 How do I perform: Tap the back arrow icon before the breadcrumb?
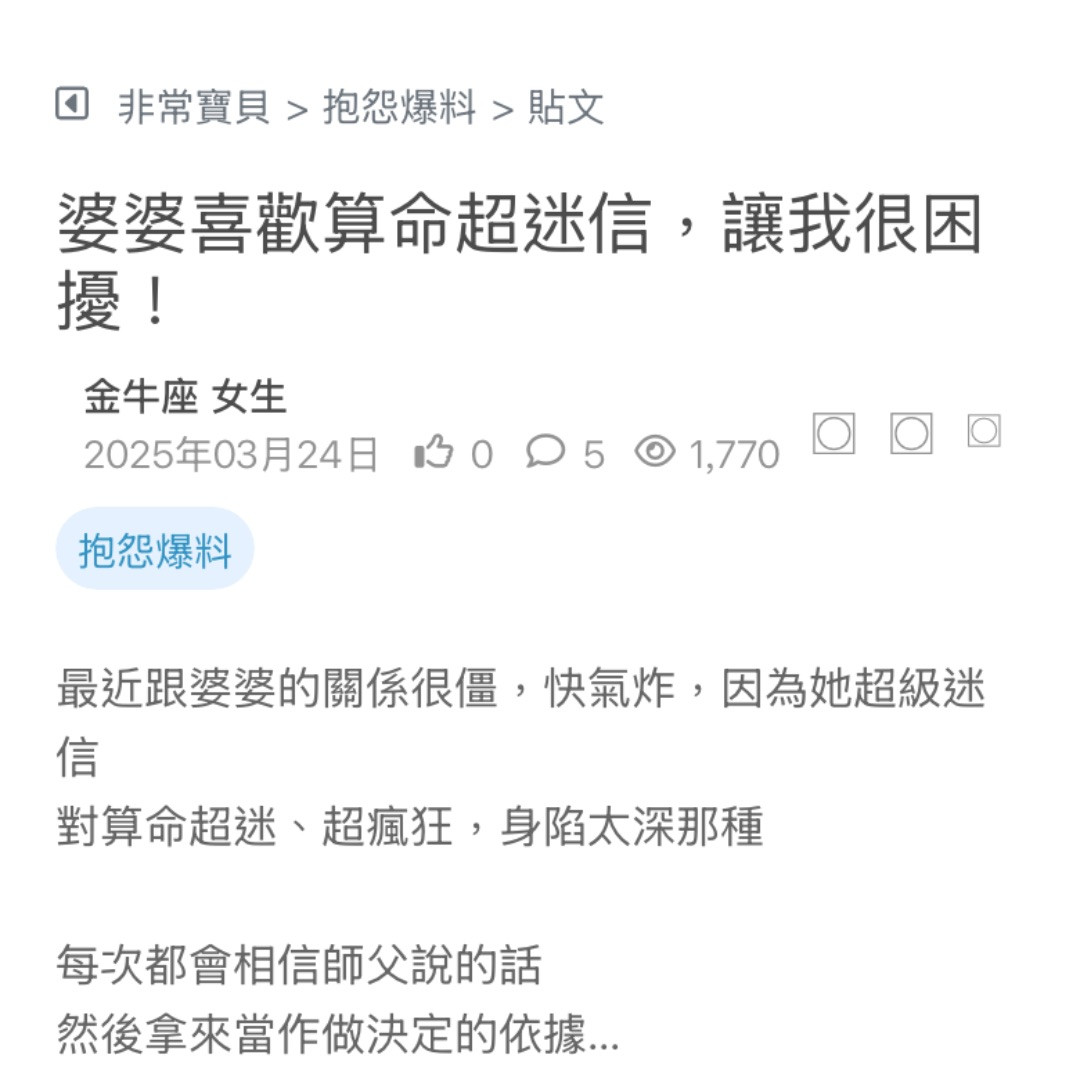pyautogui.click(x=72, y=103)
